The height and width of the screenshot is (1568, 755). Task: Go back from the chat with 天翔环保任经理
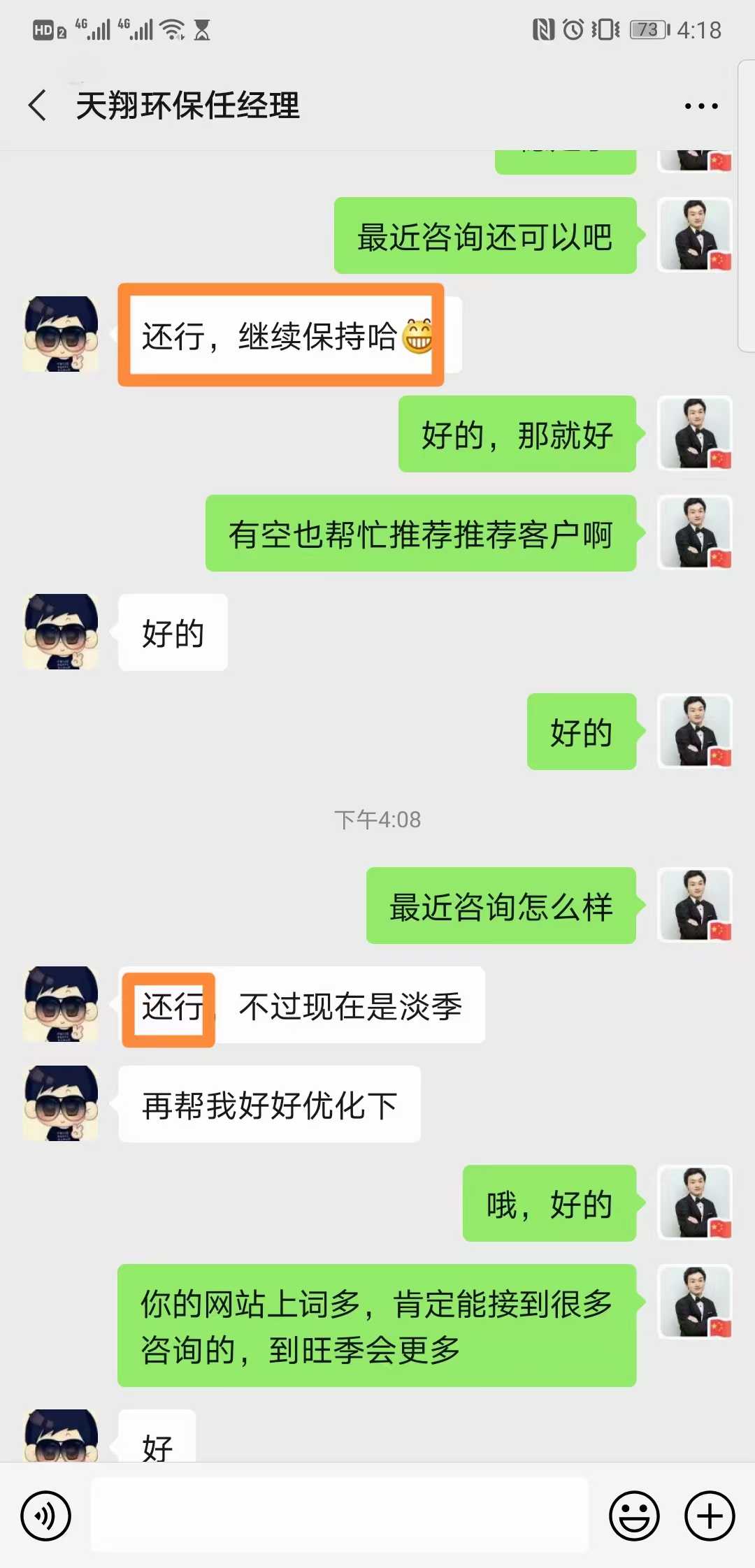[x=38, y=106]
